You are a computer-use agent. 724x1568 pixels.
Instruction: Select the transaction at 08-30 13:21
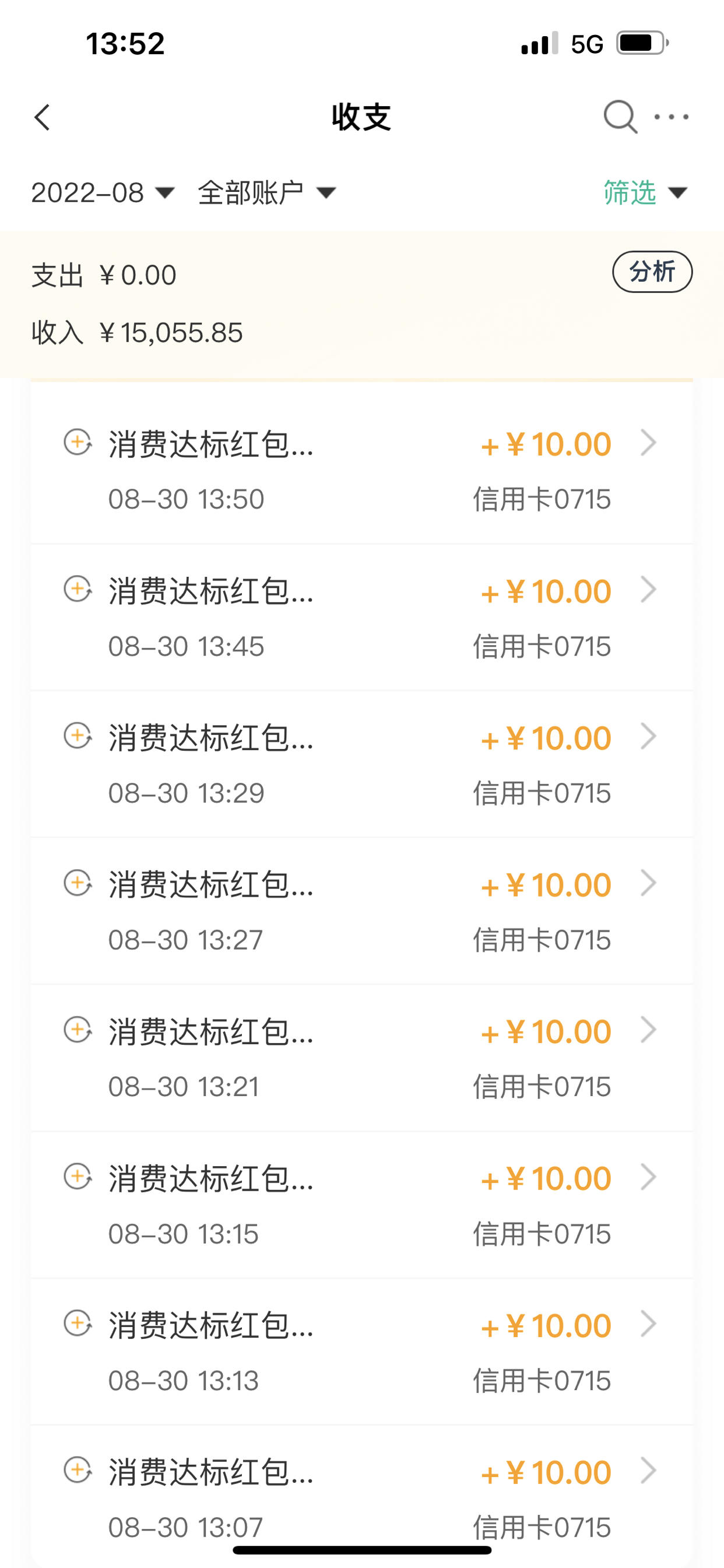click(362, 1058)
